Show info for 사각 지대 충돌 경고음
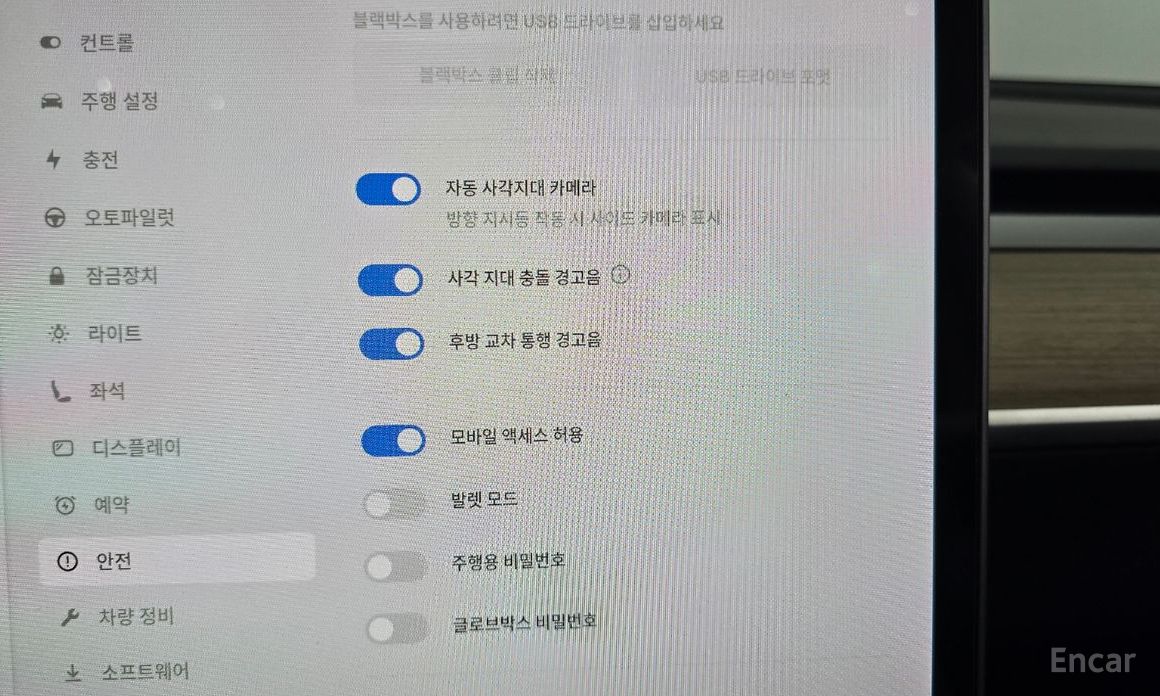This screenshot has width=1160, height=696. click(x=620, y=275)
